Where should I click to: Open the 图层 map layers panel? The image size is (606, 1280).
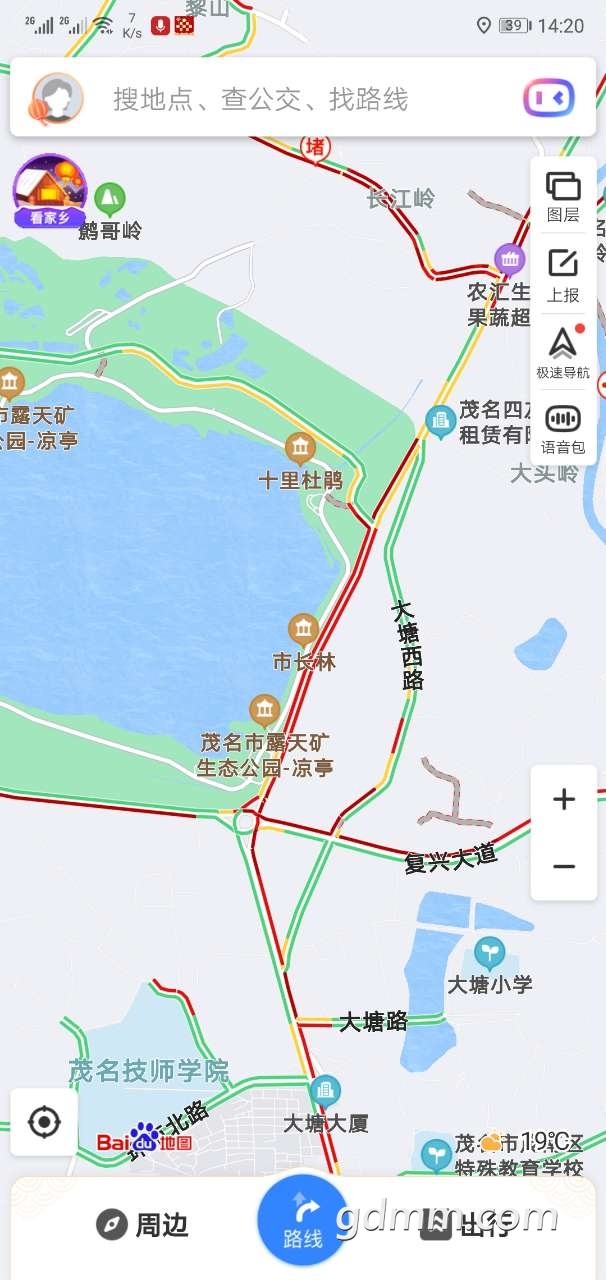click(x=563, y=197)
